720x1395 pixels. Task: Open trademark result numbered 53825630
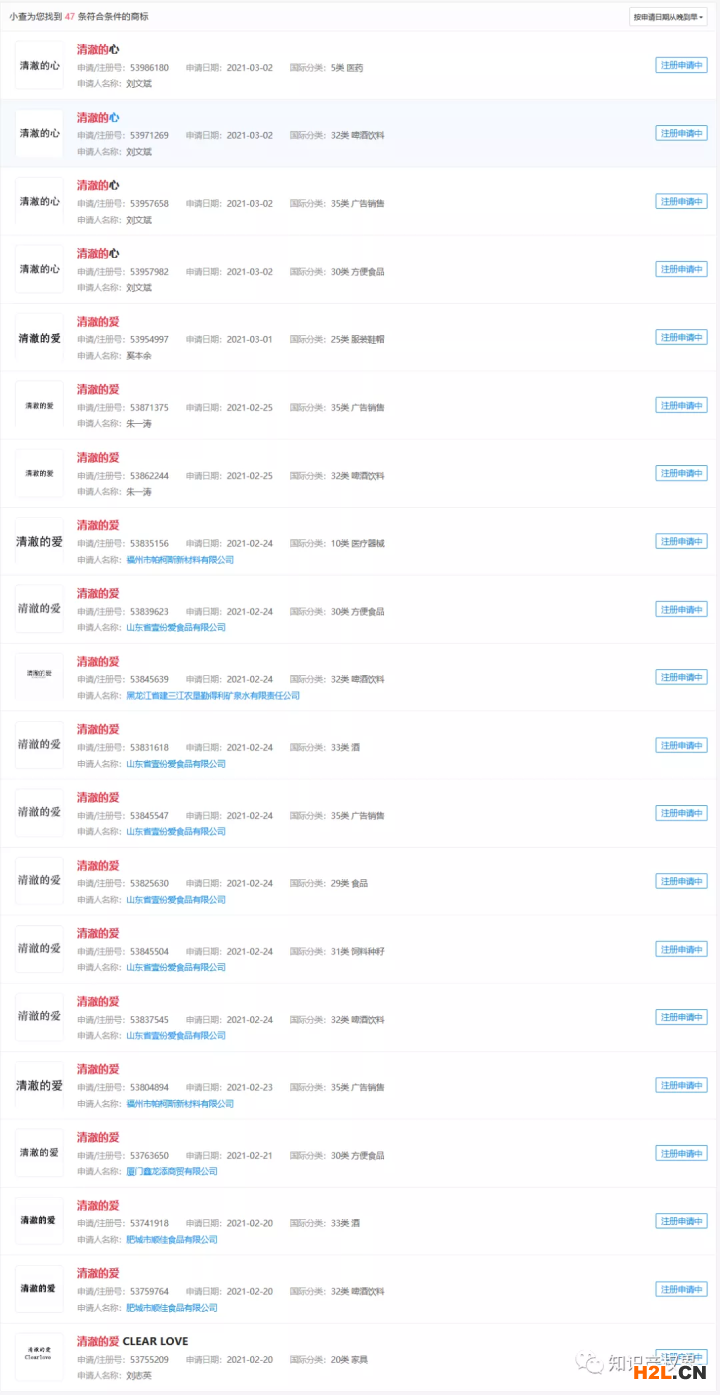pos(360,881)
